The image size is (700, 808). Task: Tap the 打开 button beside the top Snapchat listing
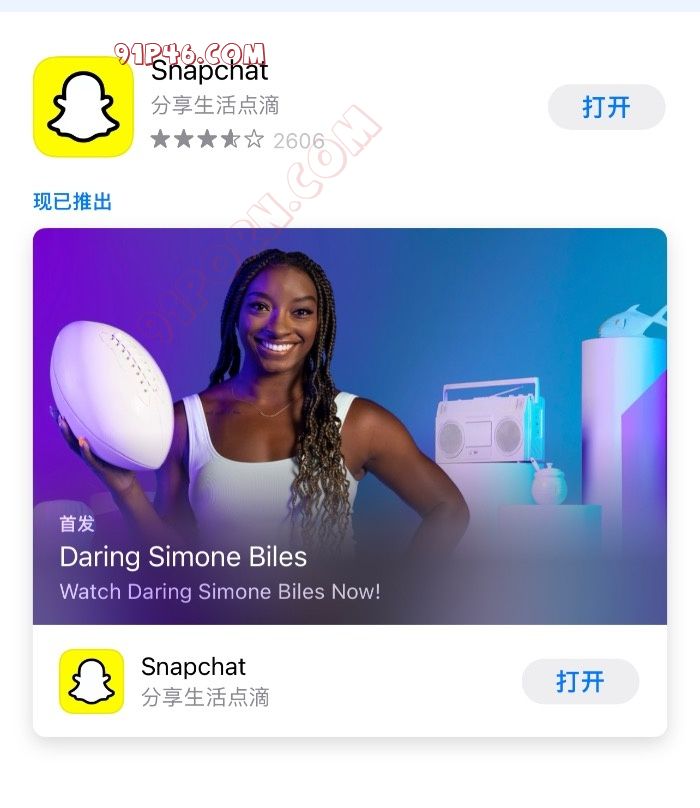pos(606,108)
